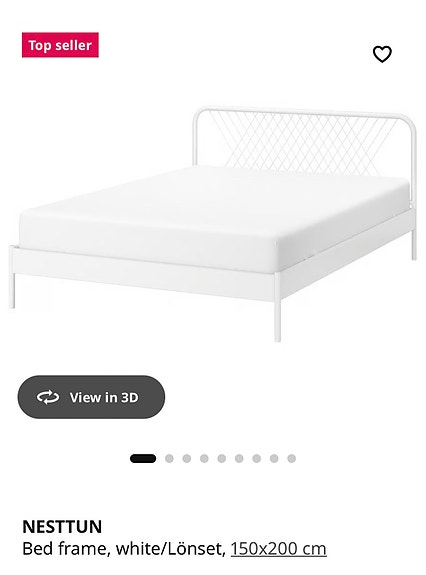This screenshot has height=575, width=426.
Task: Open the NESTTUN bed product image
Action: pyautogui.click(x=213, y=224)
